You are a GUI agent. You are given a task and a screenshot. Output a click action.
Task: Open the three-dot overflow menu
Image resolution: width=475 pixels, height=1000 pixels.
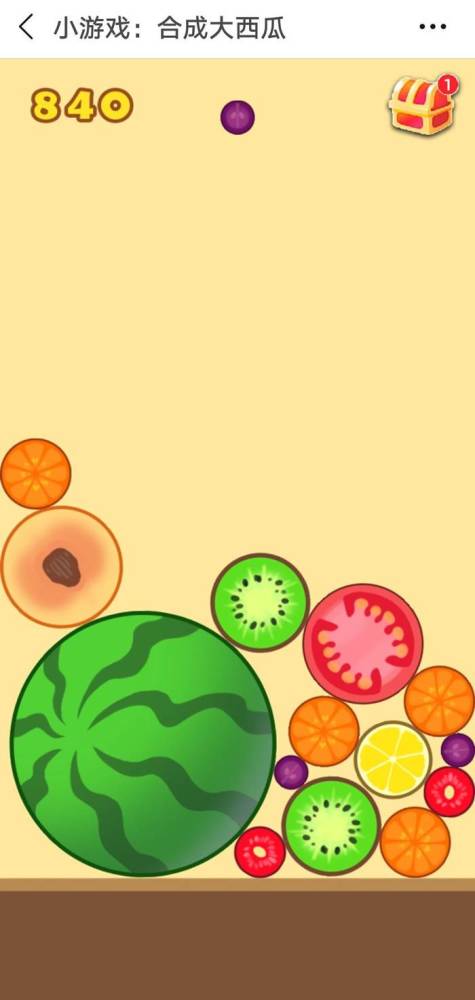click(x=432, y=27)
